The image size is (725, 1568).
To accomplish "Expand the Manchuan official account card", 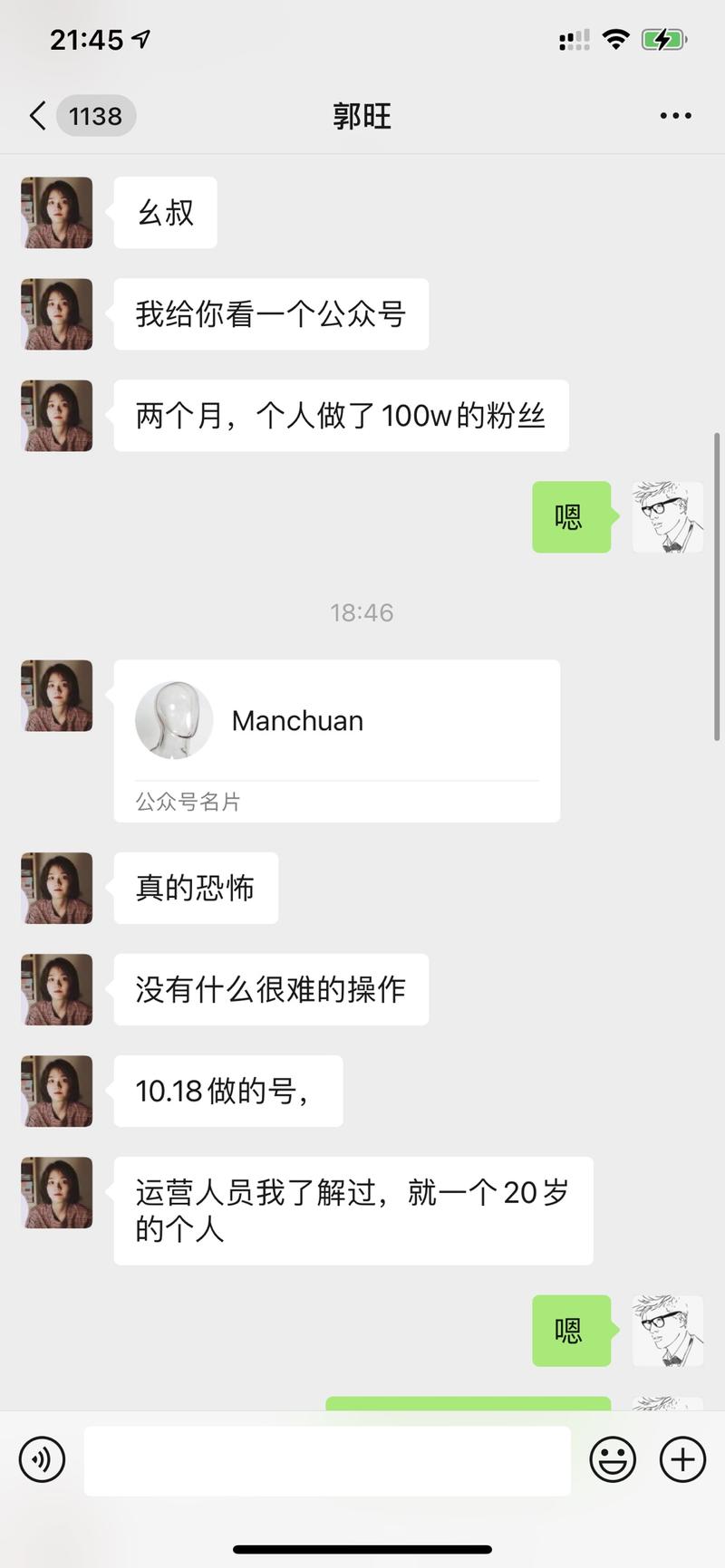I will point(336,740).
